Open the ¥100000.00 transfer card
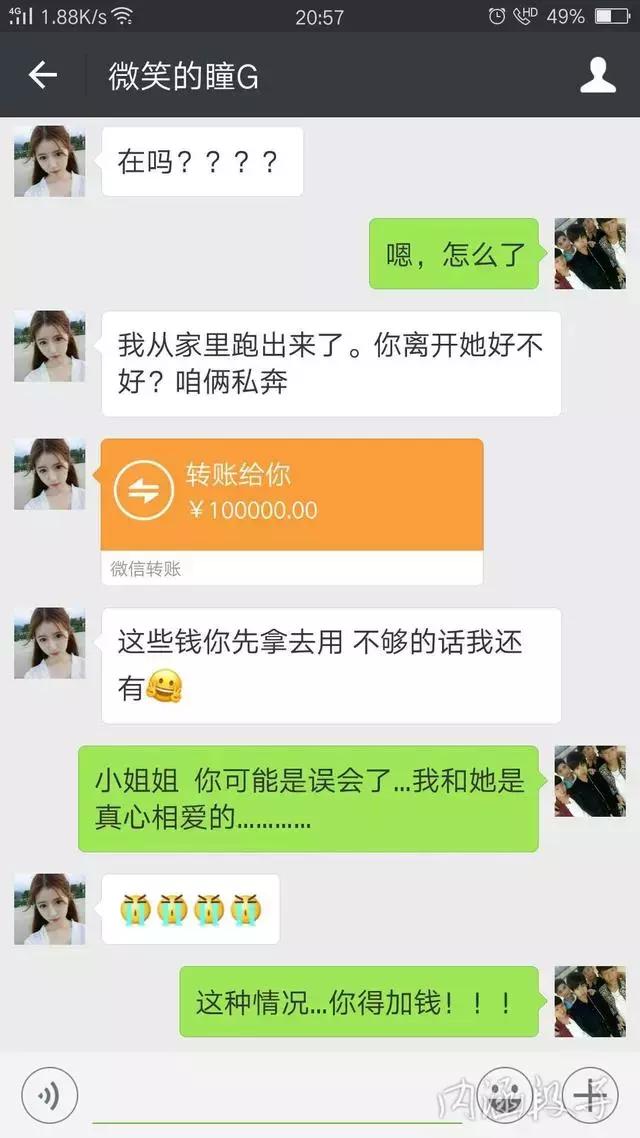Viewport: 640px width, 1138px height. coord(292,495)
